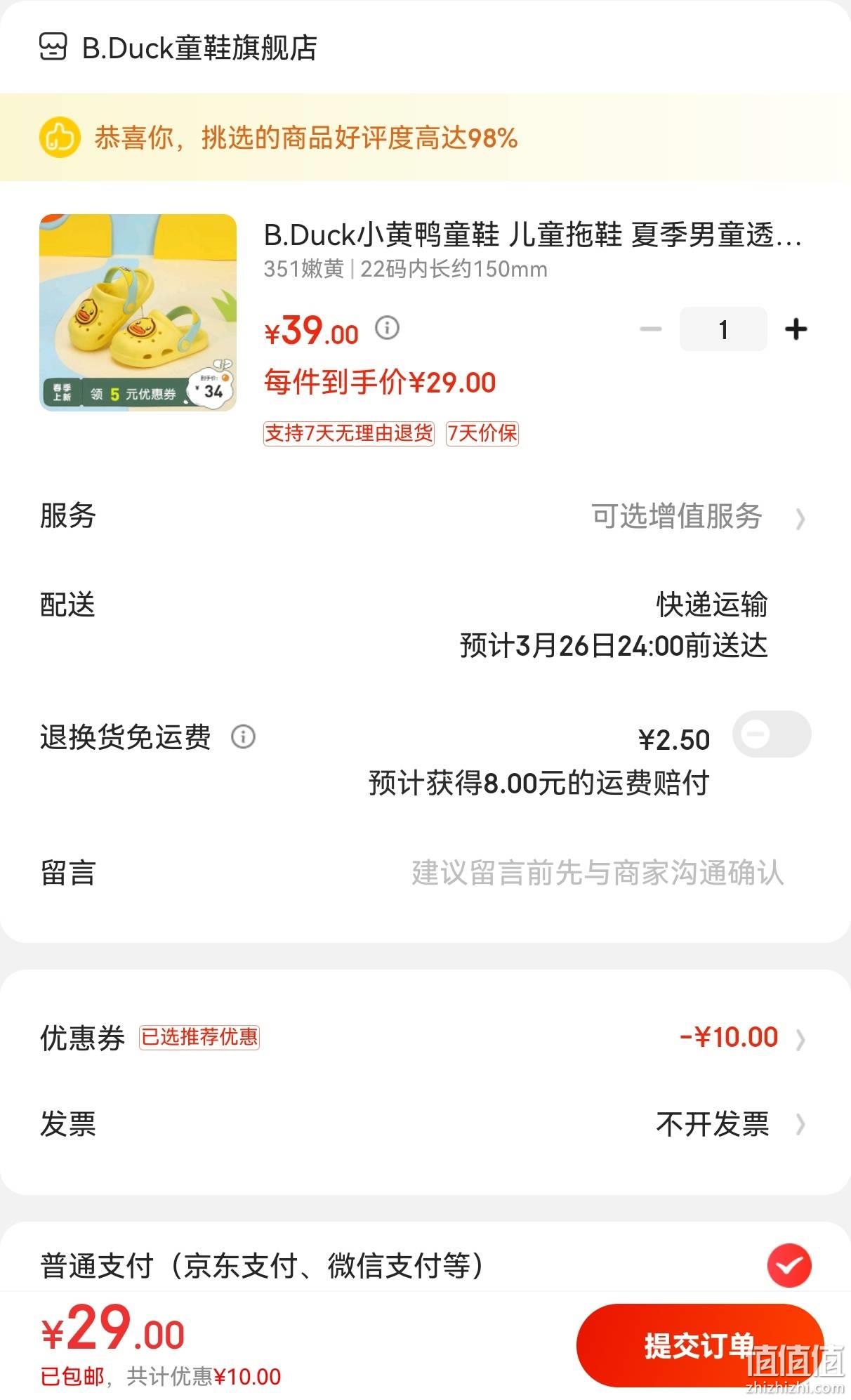Open the yellow duck slipper product image
The height and width of the screenshot is (1400, 851).
click(x=138, y=312)
